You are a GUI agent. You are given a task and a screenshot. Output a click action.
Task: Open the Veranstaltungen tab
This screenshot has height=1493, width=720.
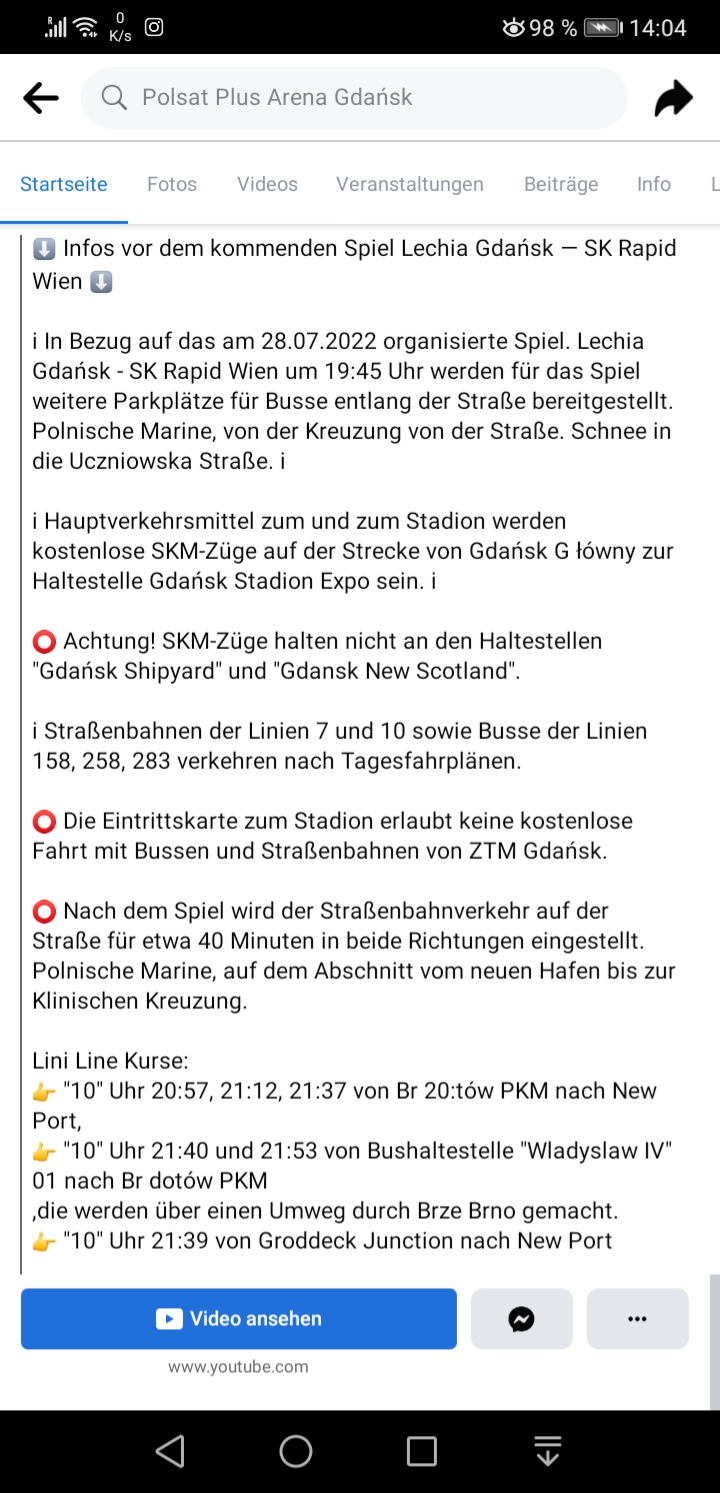(410, 184)
